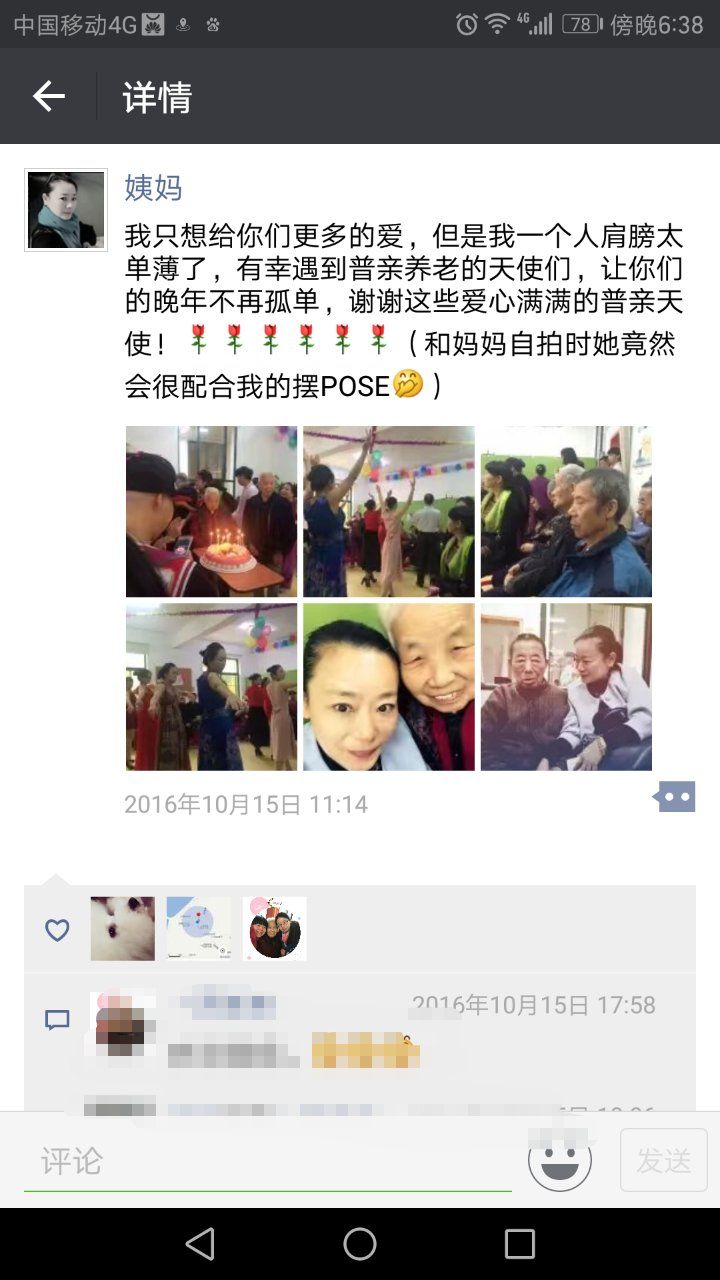View the selfie with grandmother photo
This screenshot has width=720, height=1280.
388,687
